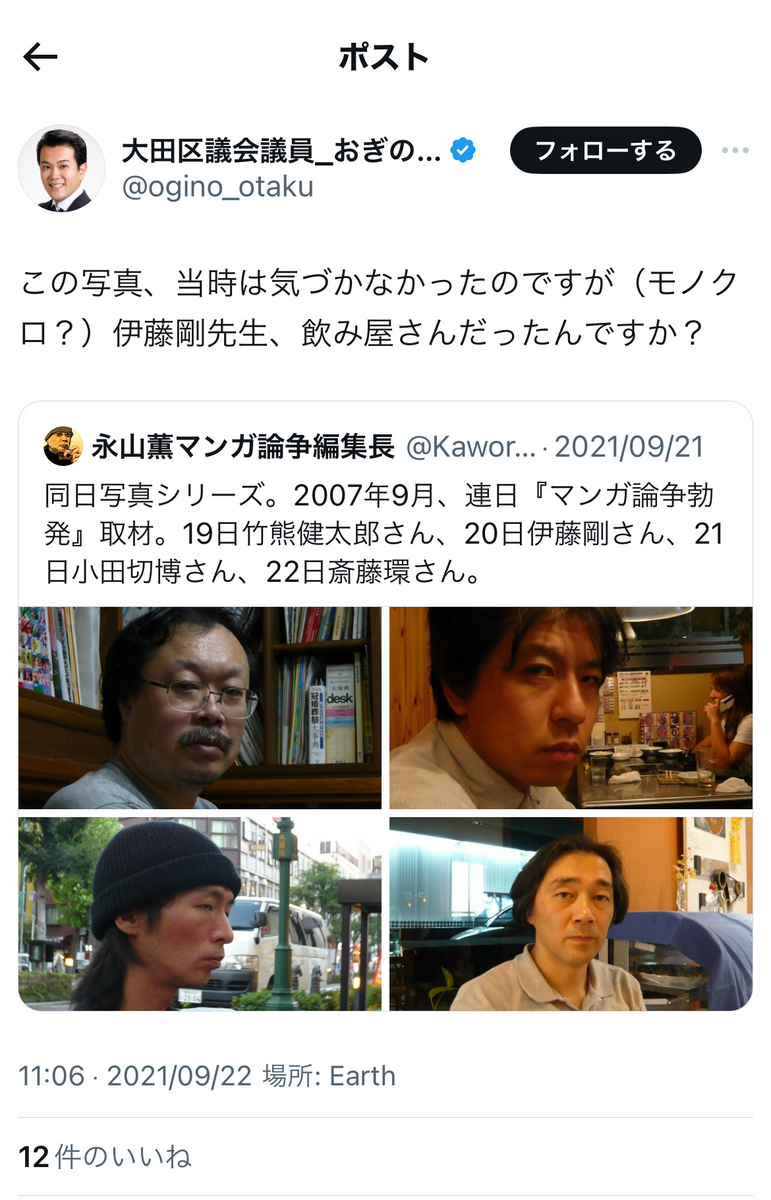The height and width of the screenshot is (1200, 771).
Task: Open the @ogino_otaku profile picture
Action: point(62,168)
